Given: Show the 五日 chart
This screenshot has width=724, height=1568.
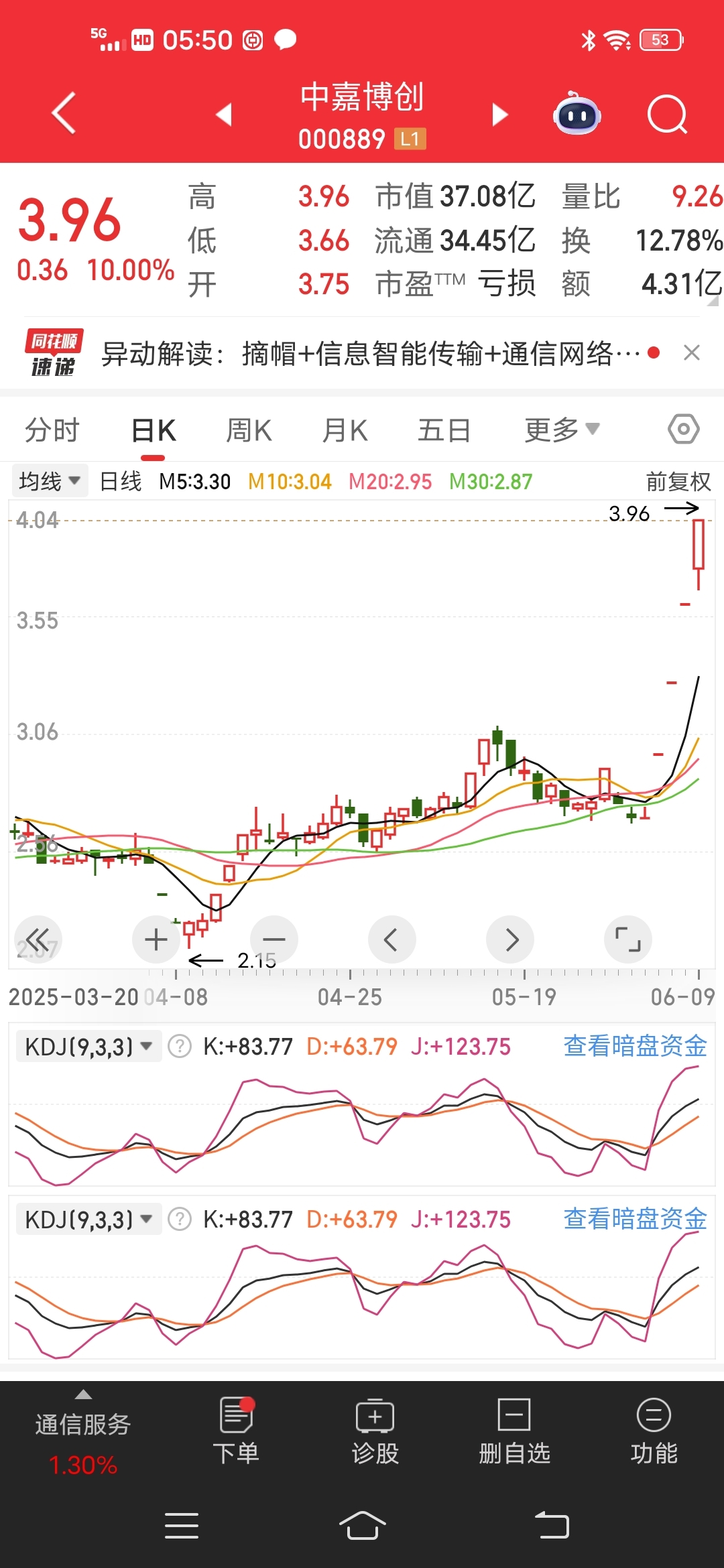Looking at the screenshot, I should [444, 430].
